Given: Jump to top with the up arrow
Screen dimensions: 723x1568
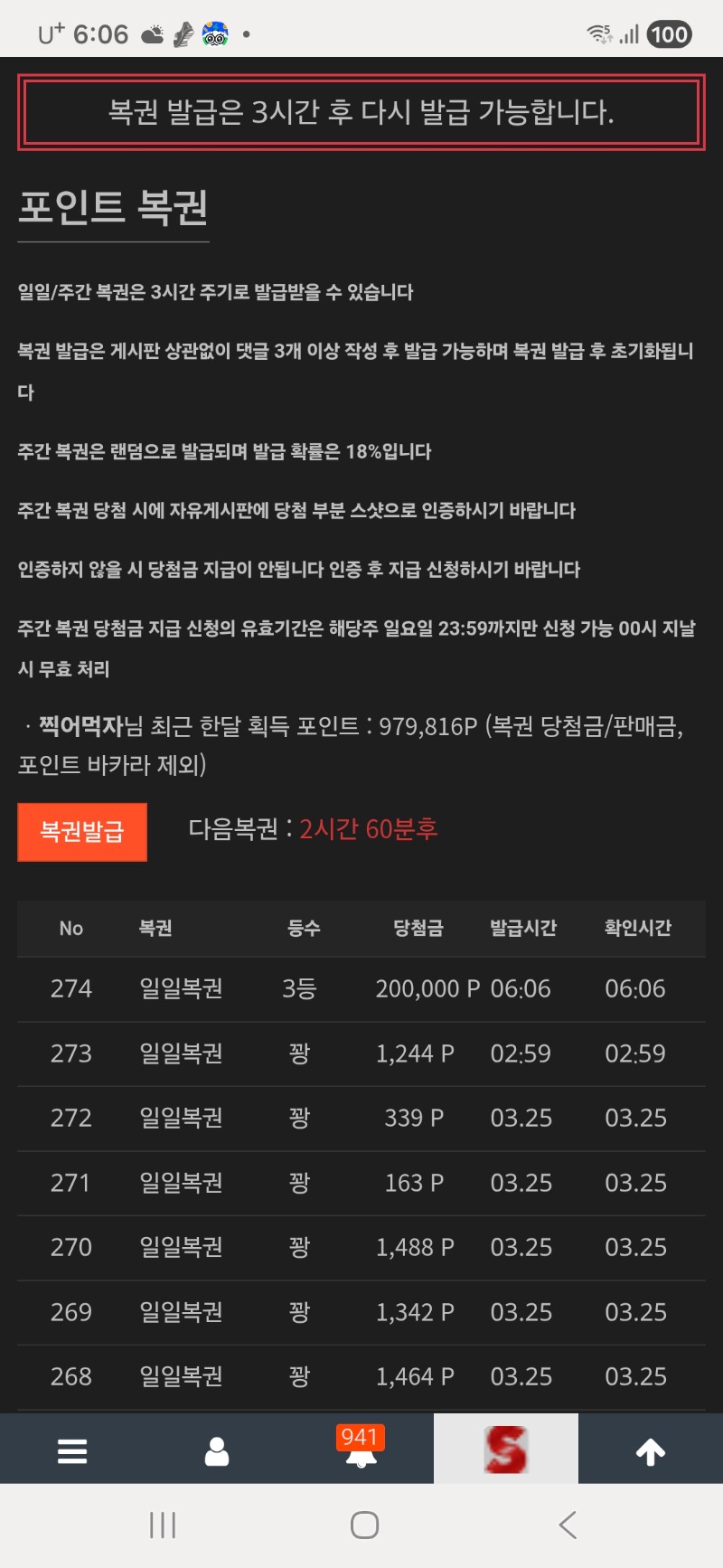Looking at the screenshot, I should point(651,1450).
